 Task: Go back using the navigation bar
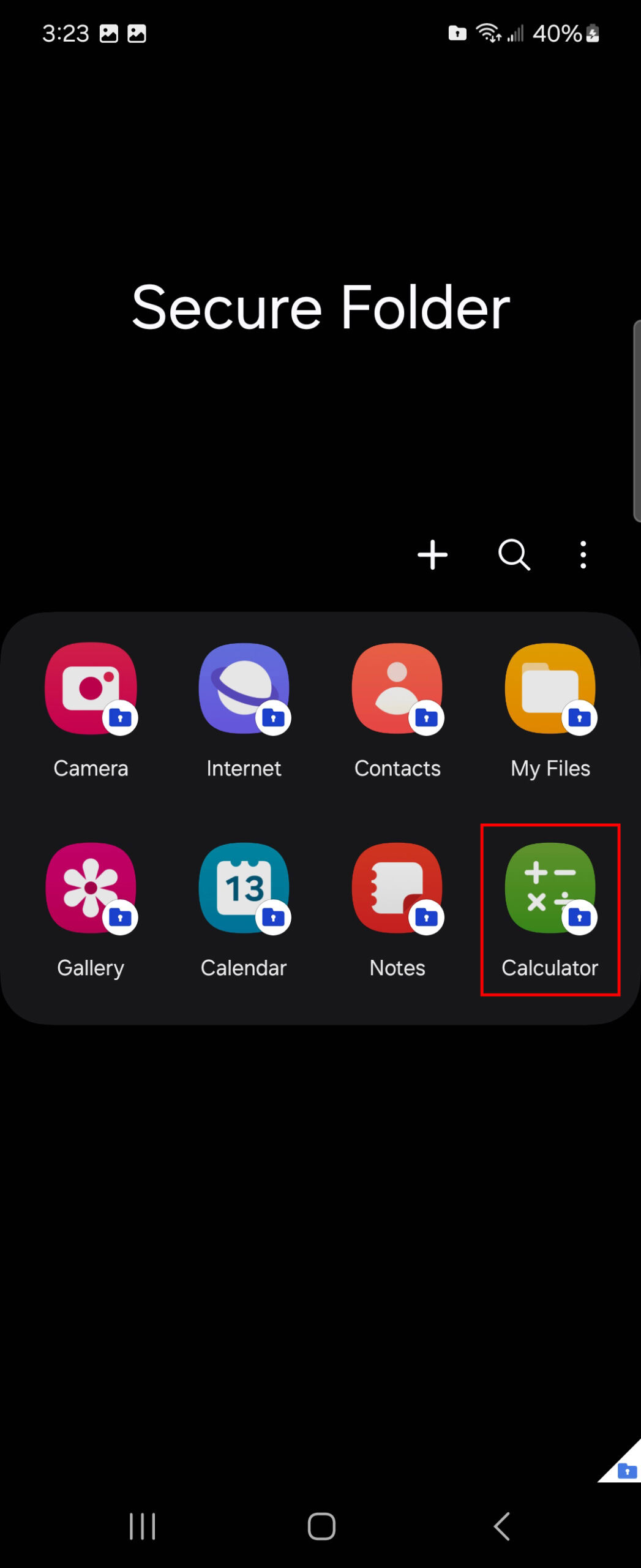click(502, 1526)
